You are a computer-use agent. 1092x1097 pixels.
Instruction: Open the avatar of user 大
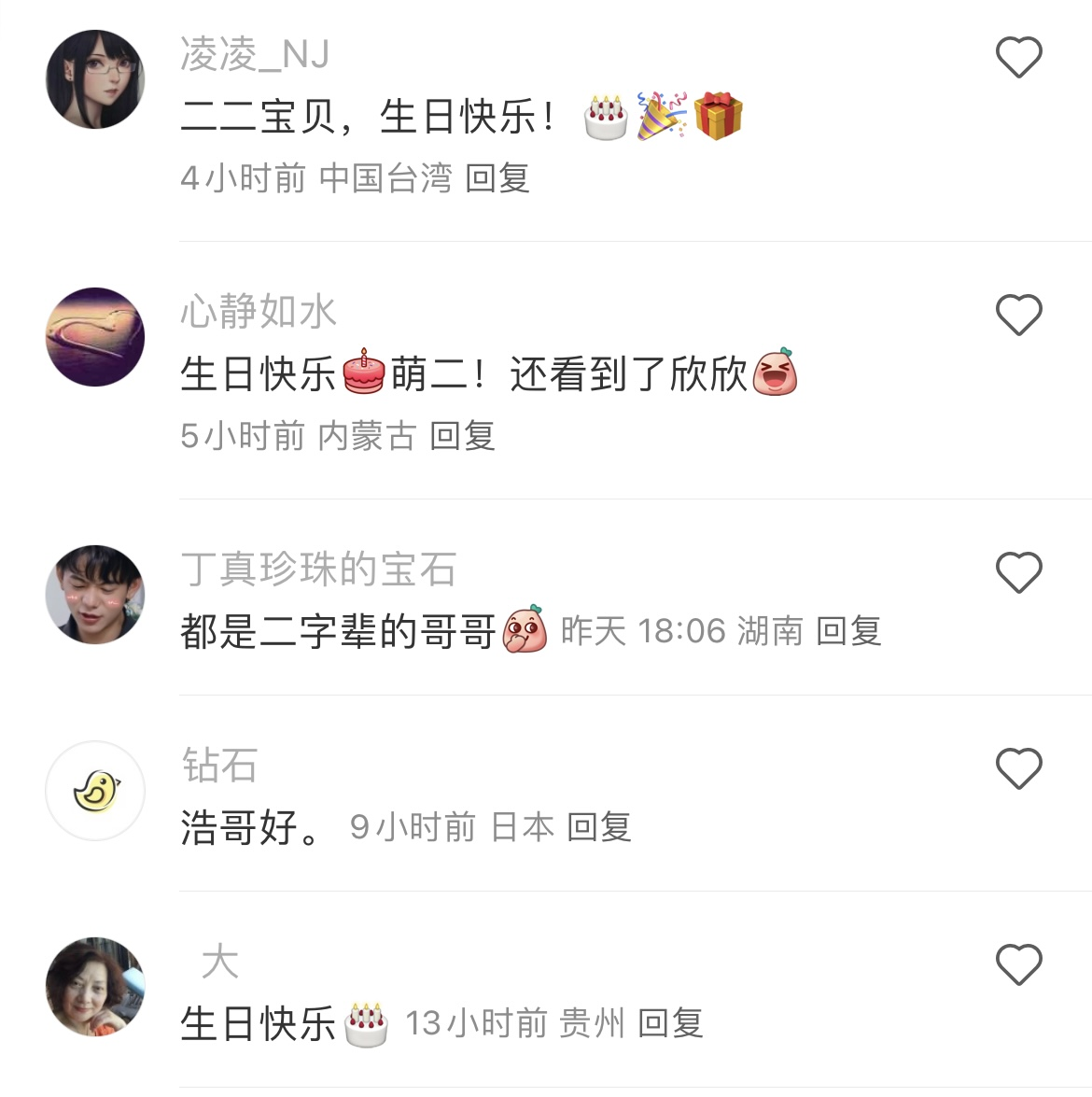point(95,987)
